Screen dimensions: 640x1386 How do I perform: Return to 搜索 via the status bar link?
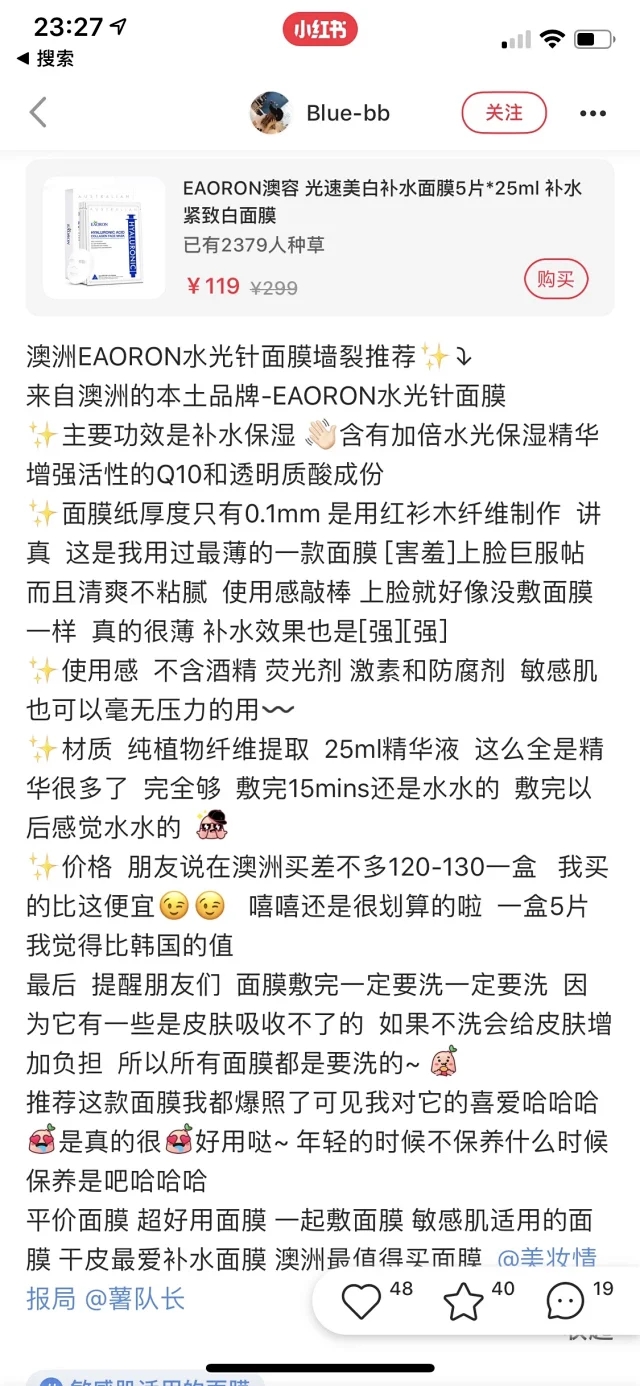tap(47, 59)
